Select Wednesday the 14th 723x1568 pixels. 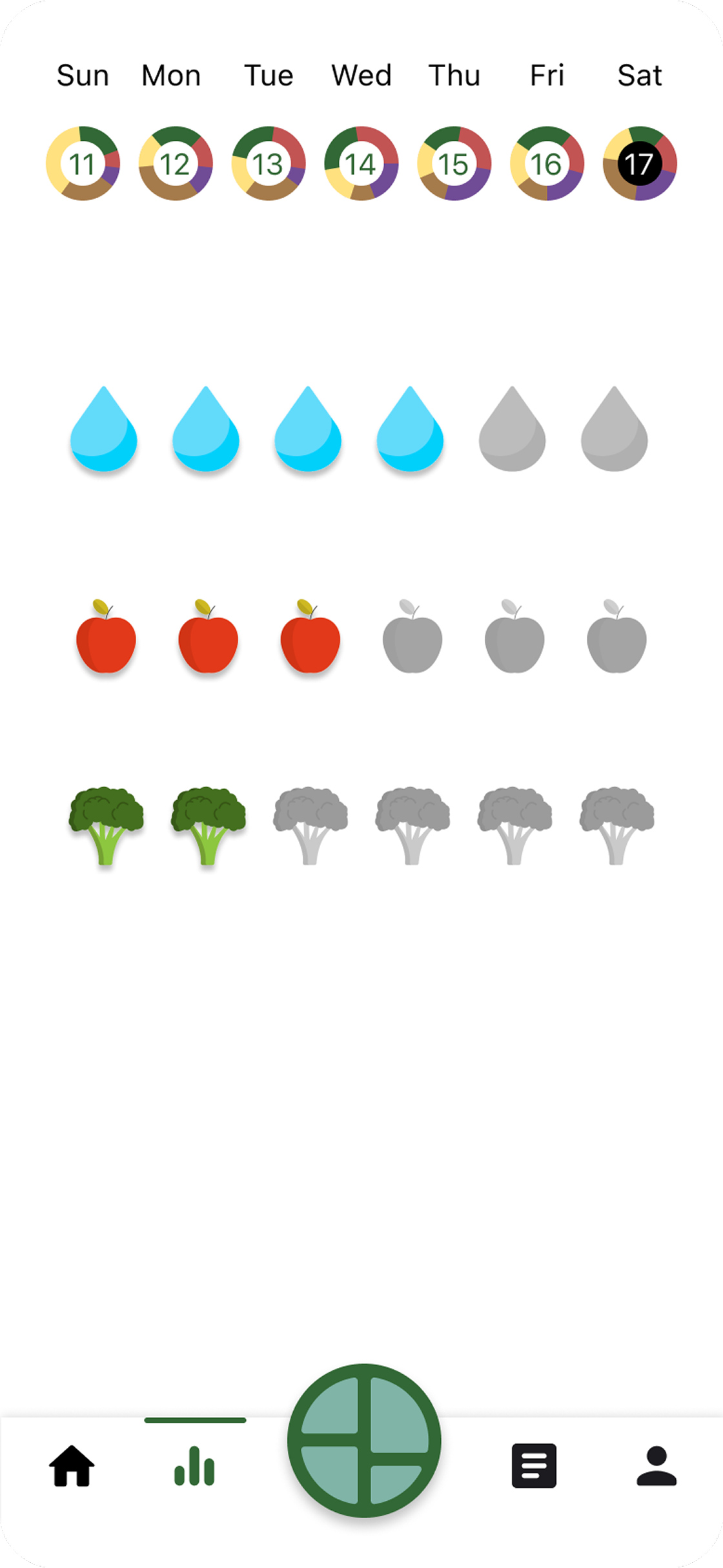(x=361, y=163)
